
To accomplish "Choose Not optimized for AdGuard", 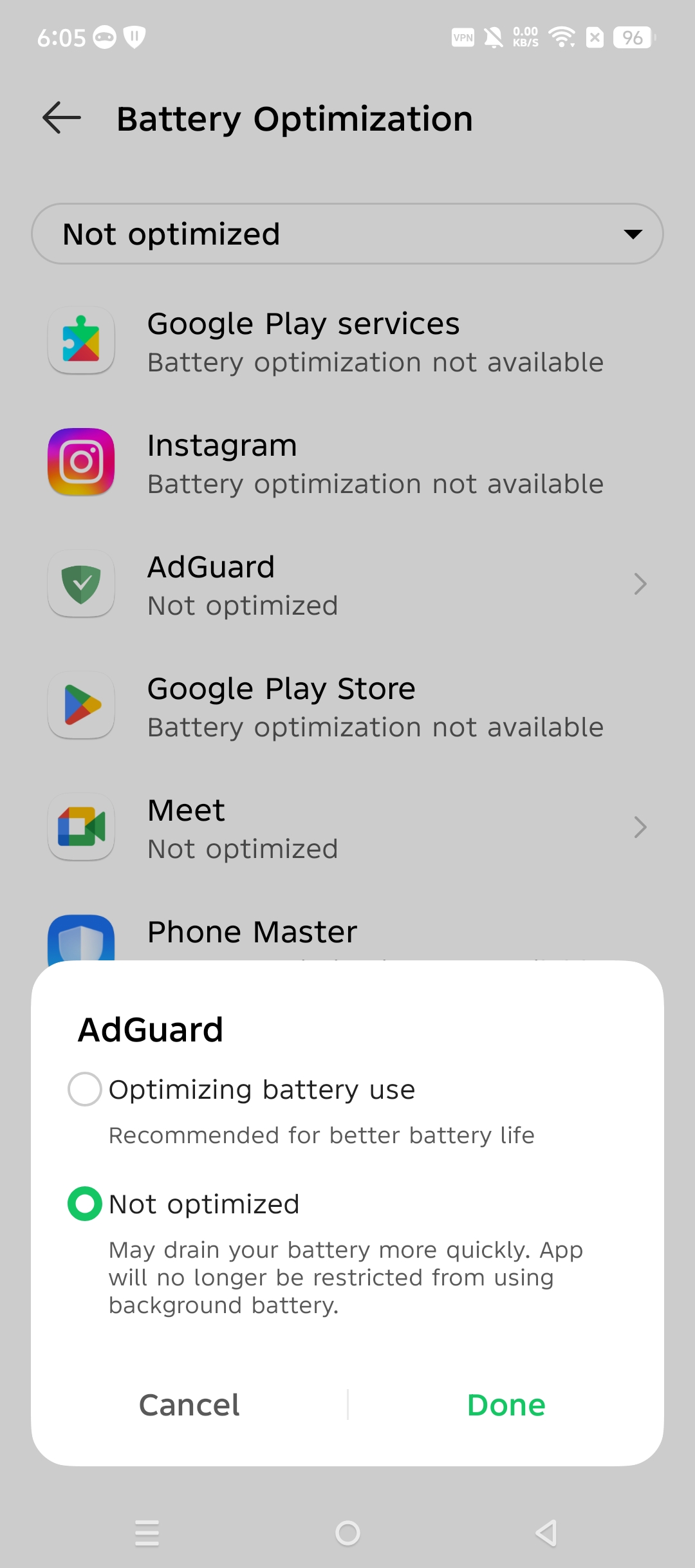I will click(x=84, y=1202).
